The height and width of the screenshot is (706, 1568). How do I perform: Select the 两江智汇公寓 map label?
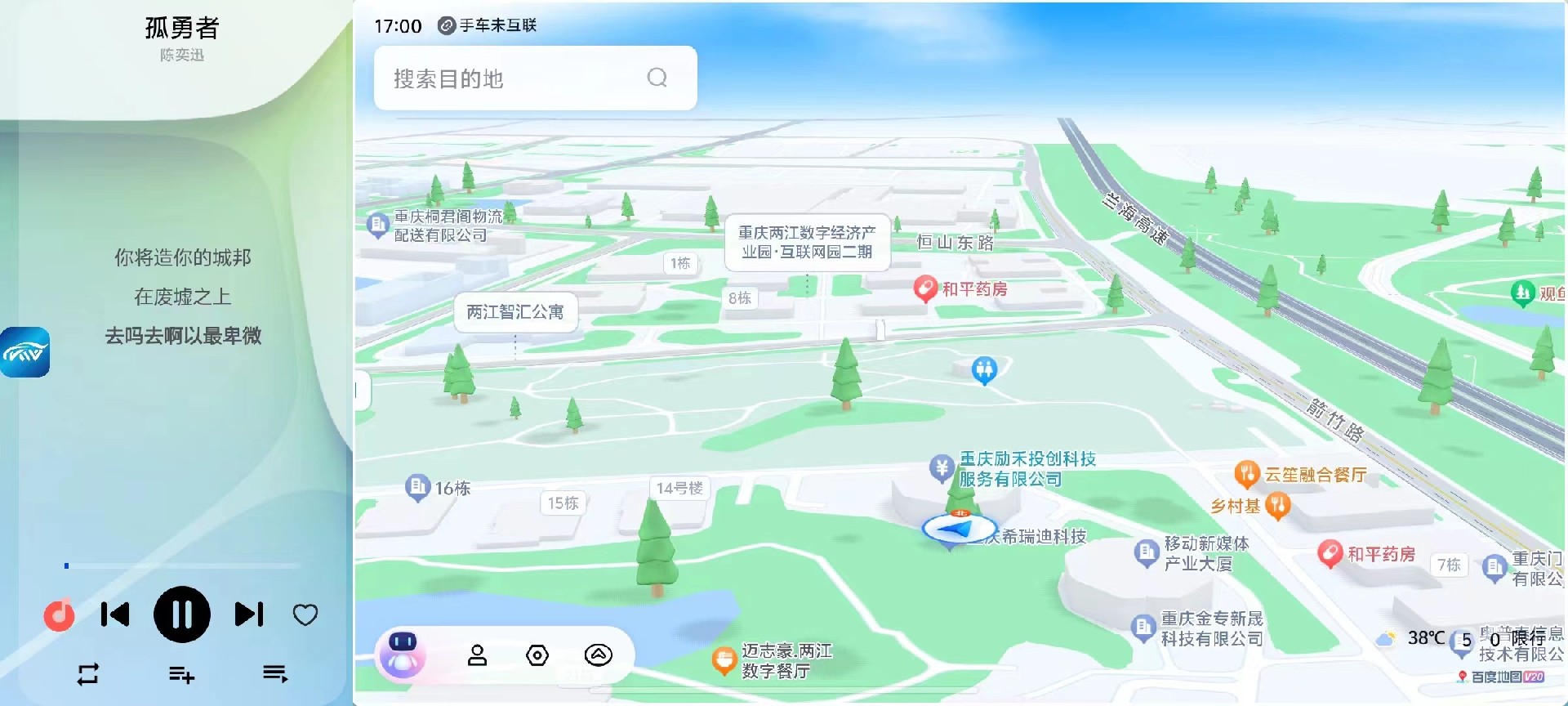[x=515, y=312]
